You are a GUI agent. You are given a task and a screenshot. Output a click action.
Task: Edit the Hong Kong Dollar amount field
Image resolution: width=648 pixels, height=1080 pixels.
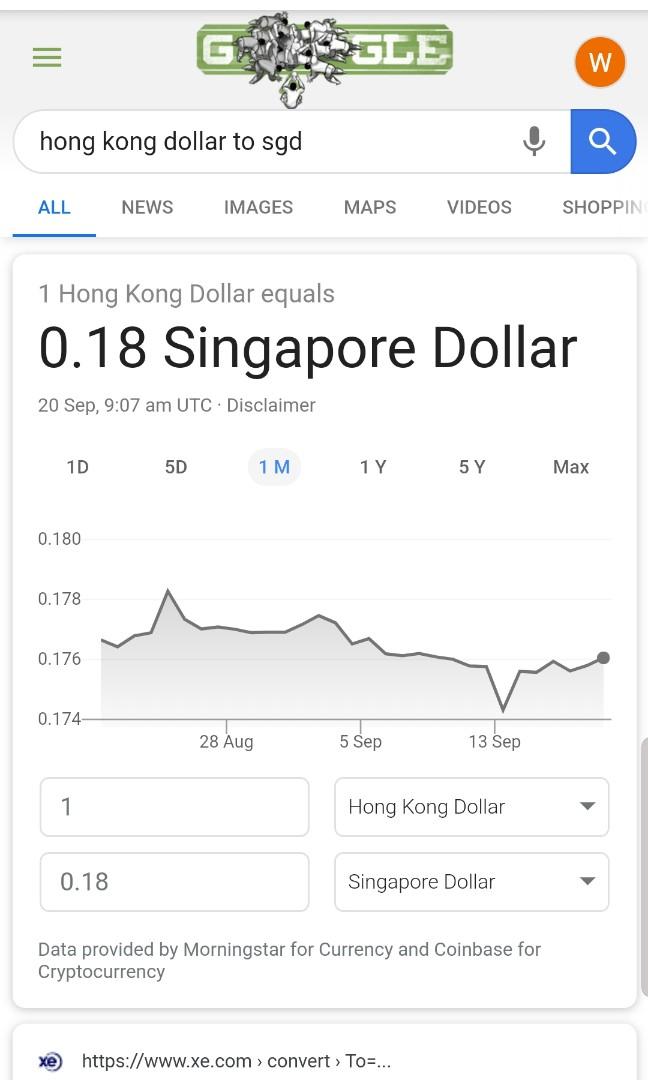[x=174, y=807]
